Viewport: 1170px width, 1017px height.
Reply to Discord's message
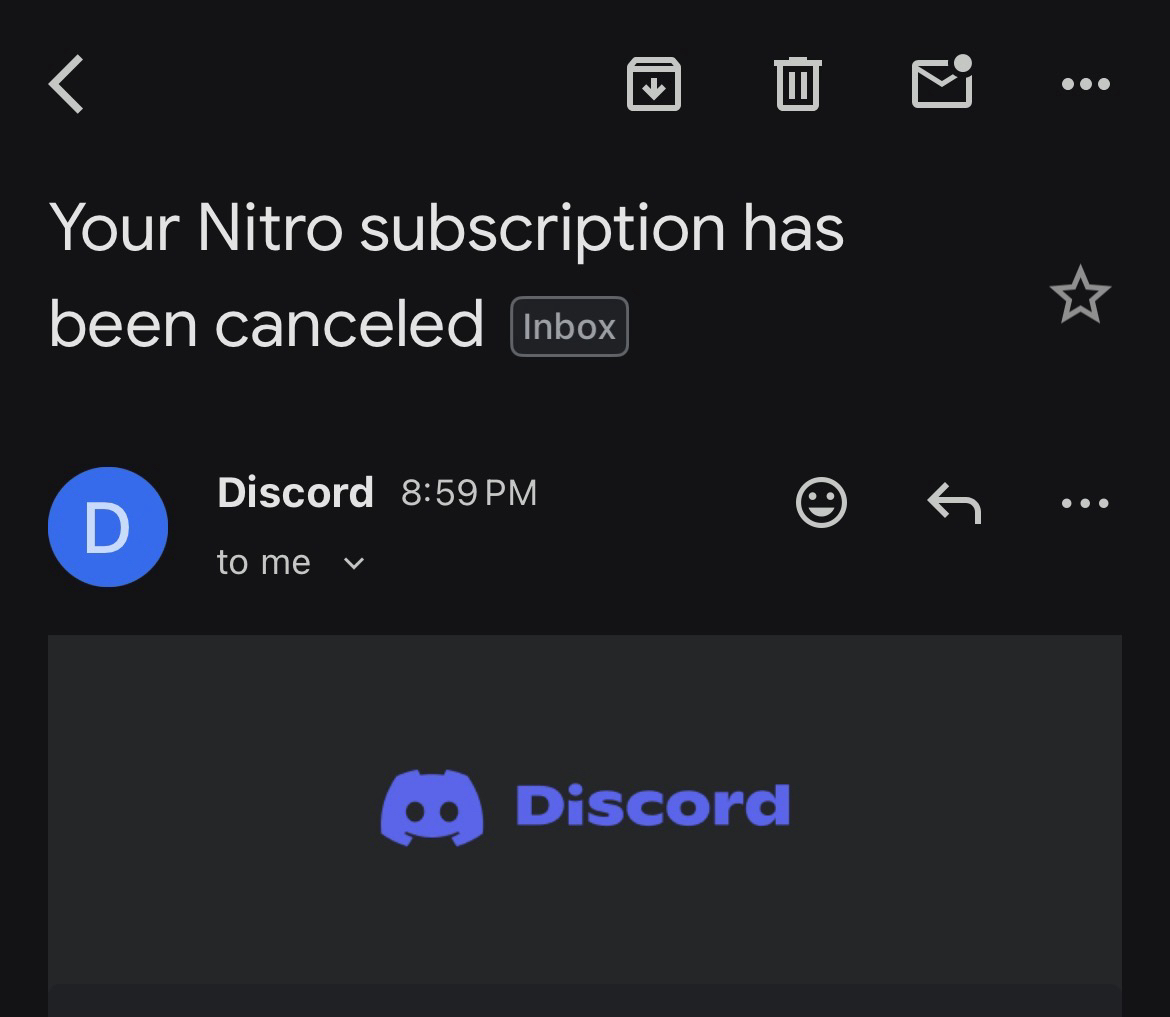(954, 503)
